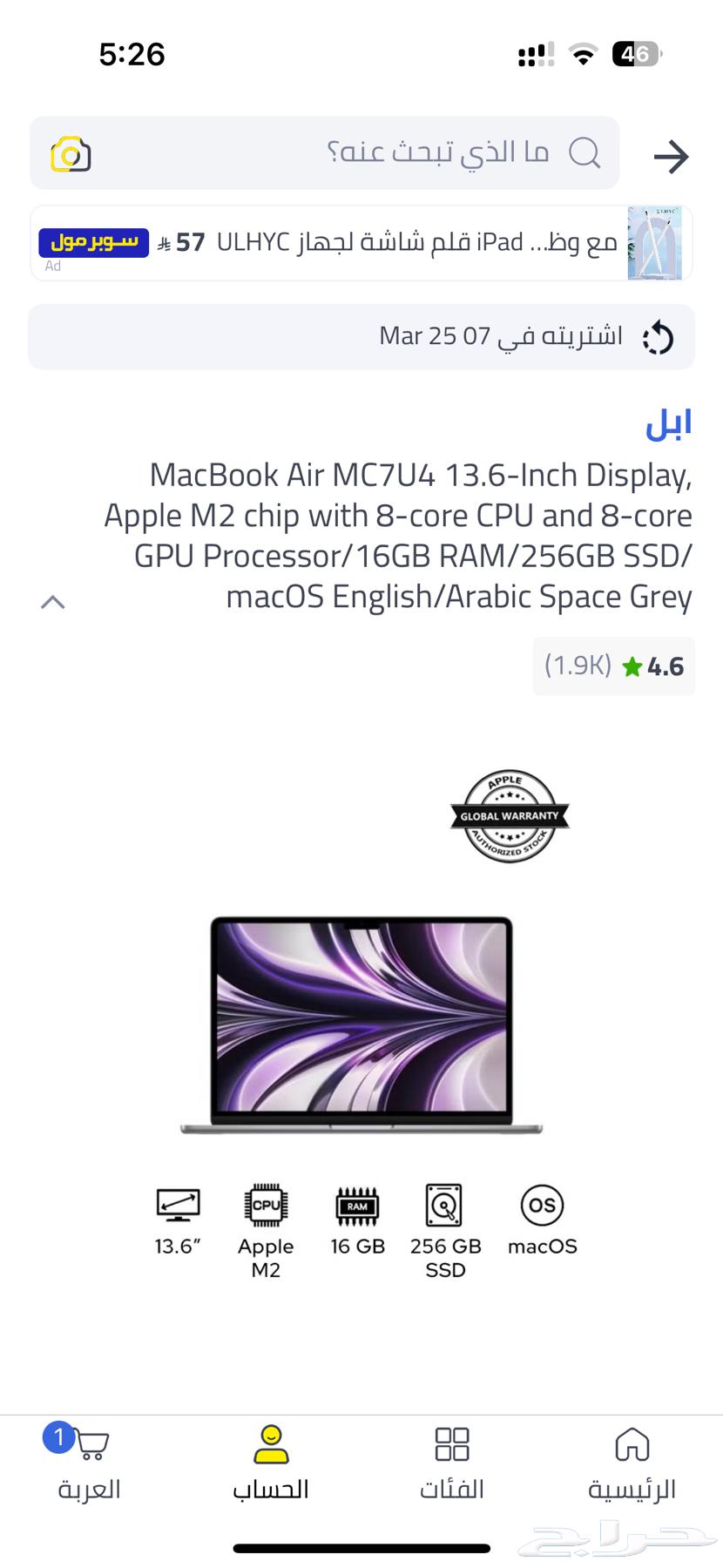
Task: Open visual search with the camera icon
Action: coord(70,154)
